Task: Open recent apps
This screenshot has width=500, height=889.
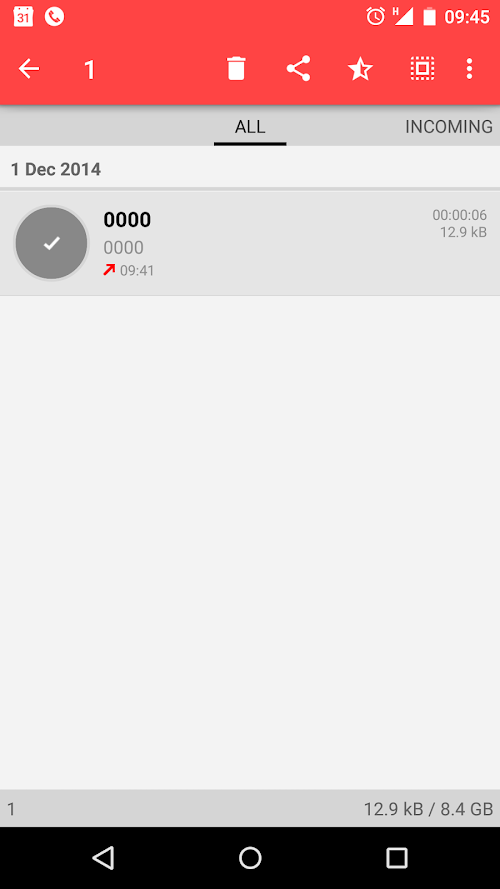Action: pyautogui.click(x=397, y=858)
